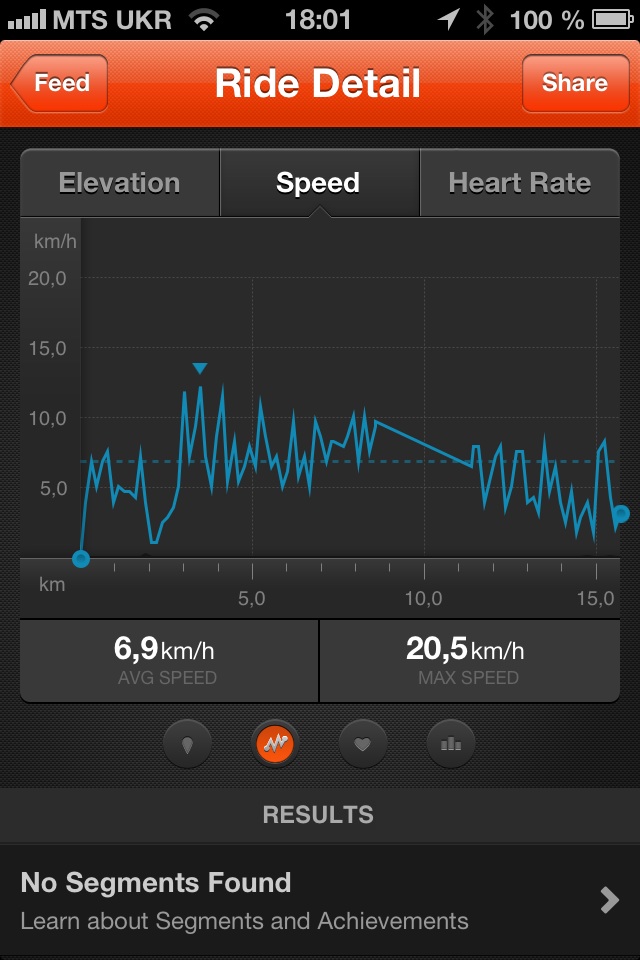Switch to the Heart Rate tab
This screenshot has height=960, width=640.
(519, 183)
